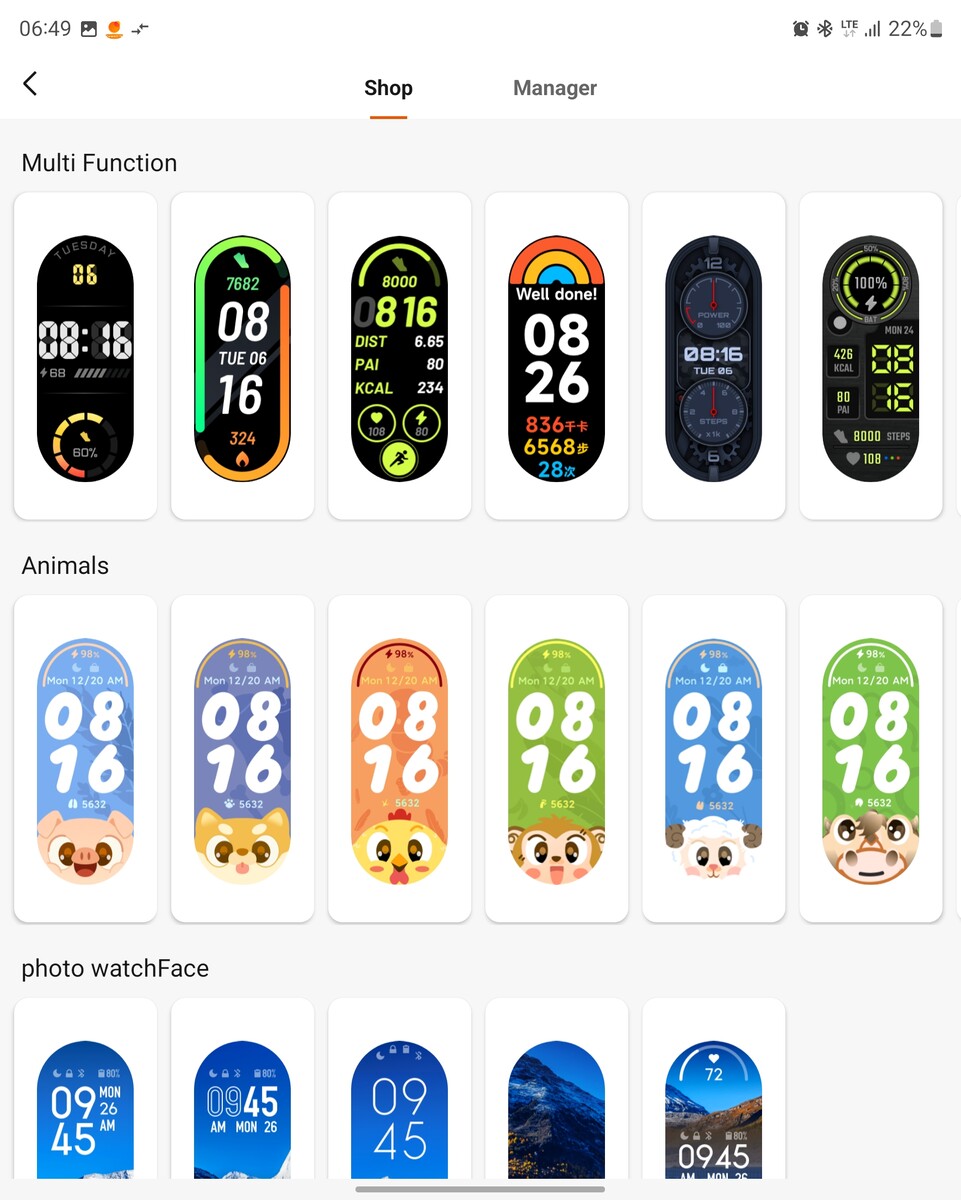
Task: Select the 'Well done!' rainbow watch face
Action: (x=556, y=357)
